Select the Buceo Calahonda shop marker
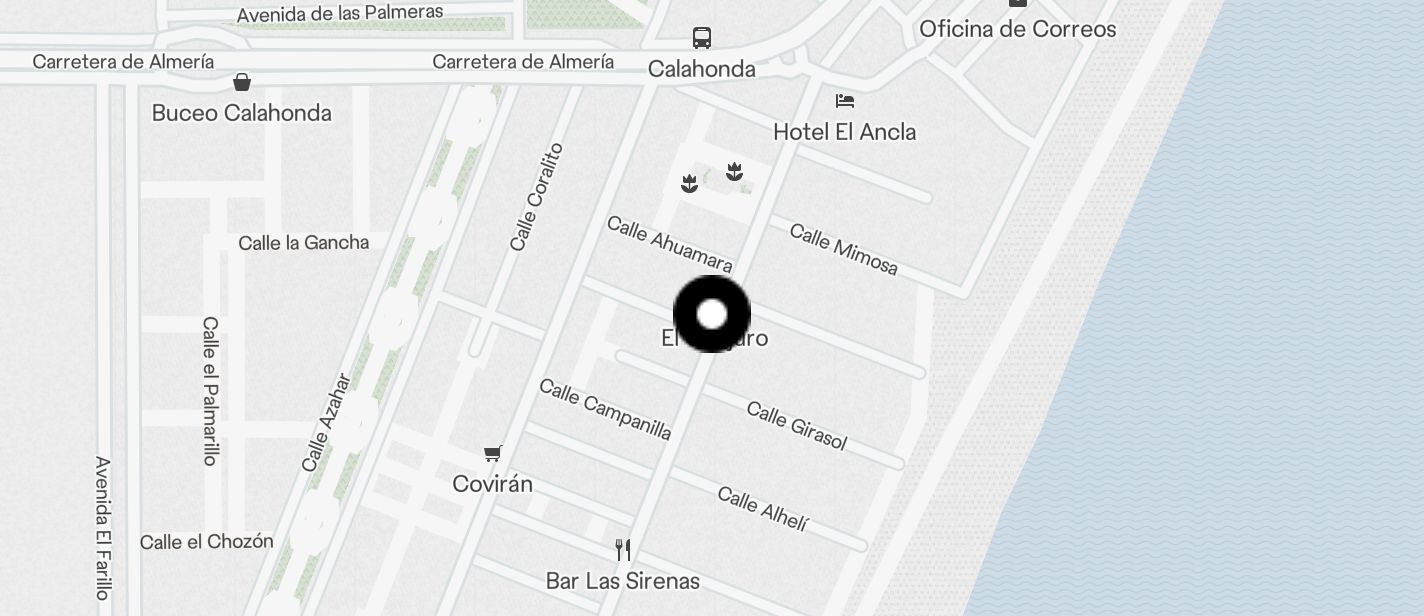The height and width of the screenshot is (616, 1424). (242, 82)
